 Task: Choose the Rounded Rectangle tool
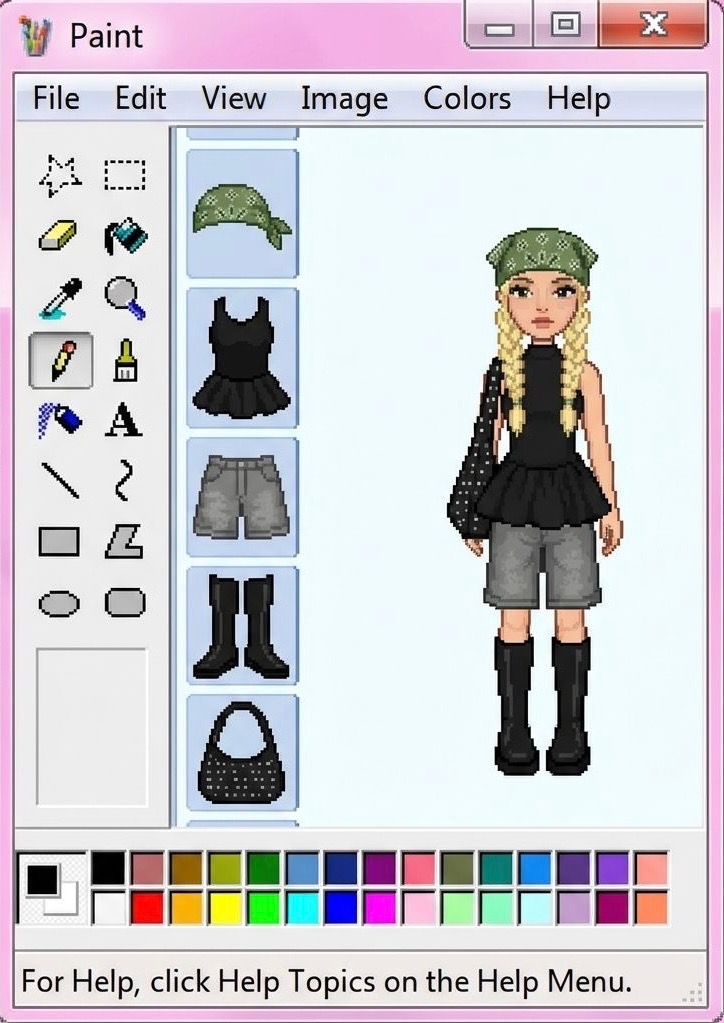(124, 603)
